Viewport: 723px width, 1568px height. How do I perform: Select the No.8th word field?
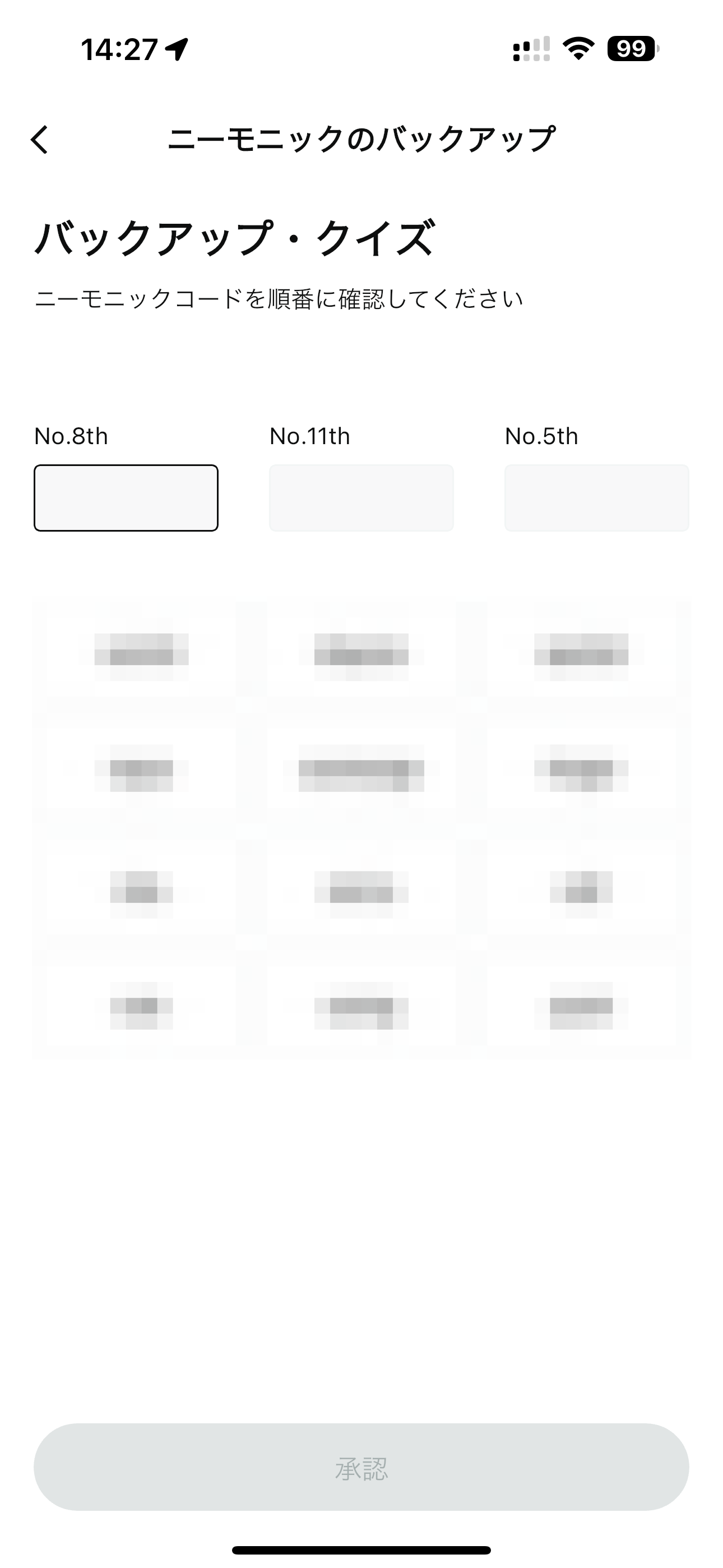click(126, 498)
